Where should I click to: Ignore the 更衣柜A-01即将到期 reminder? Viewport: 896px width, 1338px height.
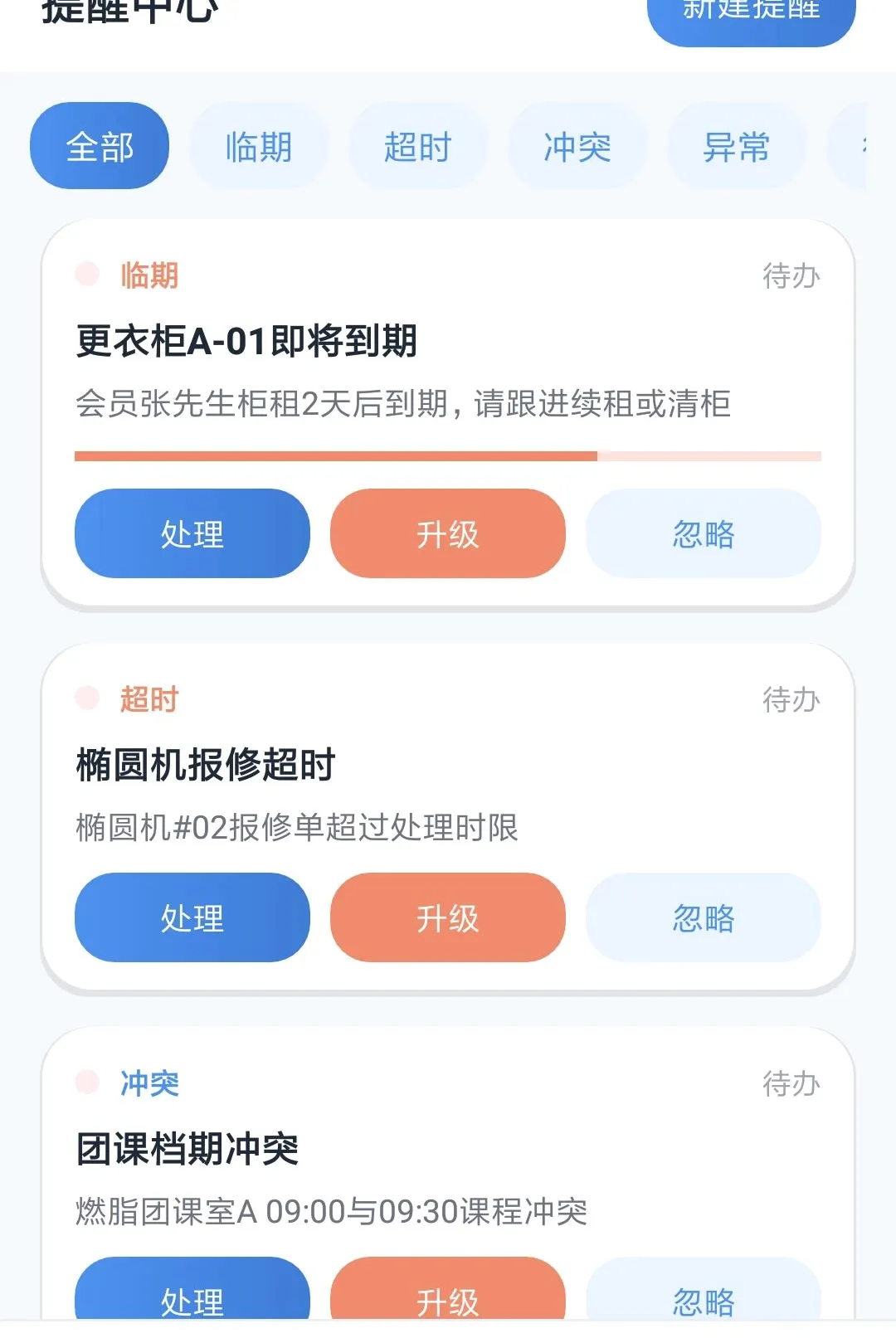(704, 533)
